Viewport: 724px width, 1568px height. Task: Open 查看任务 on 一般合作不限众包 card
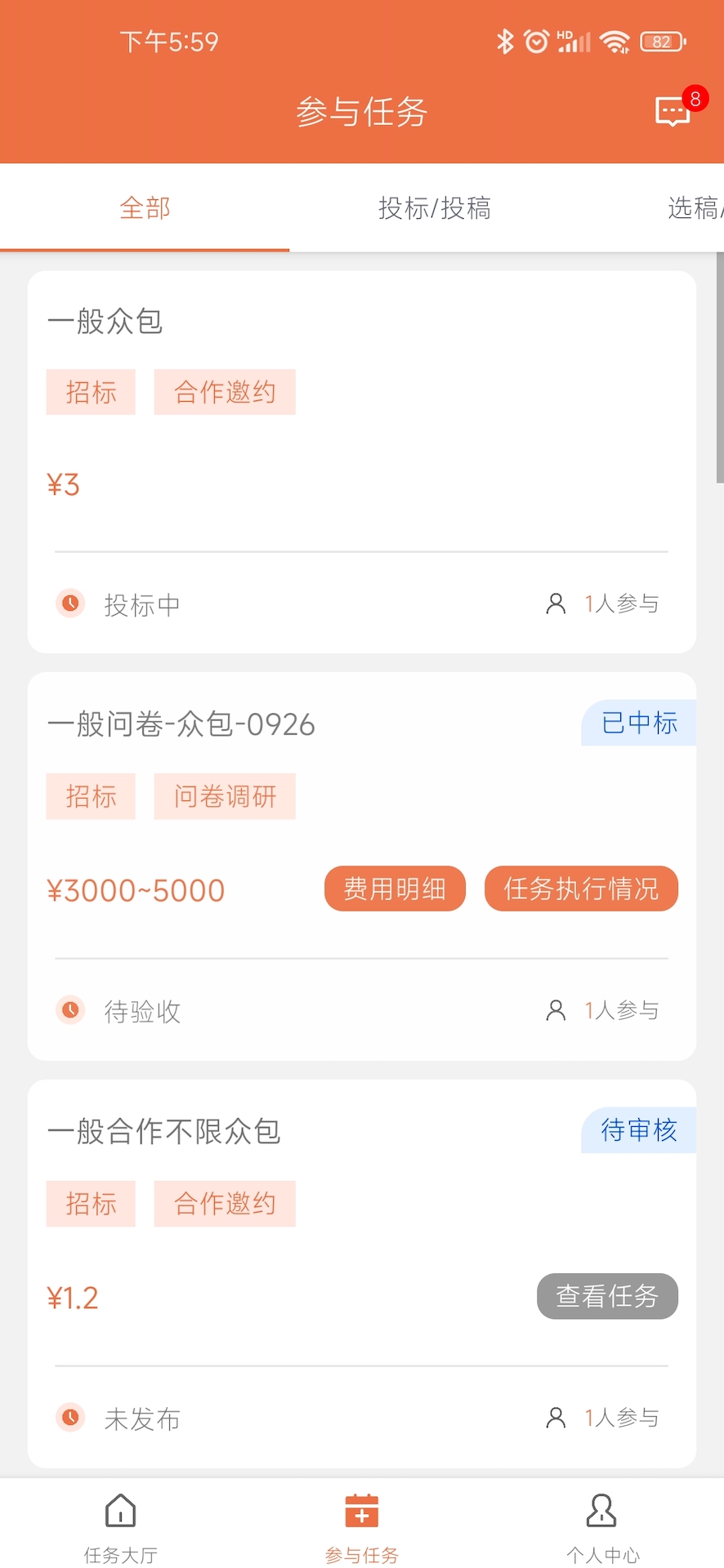click(607, 1296)
